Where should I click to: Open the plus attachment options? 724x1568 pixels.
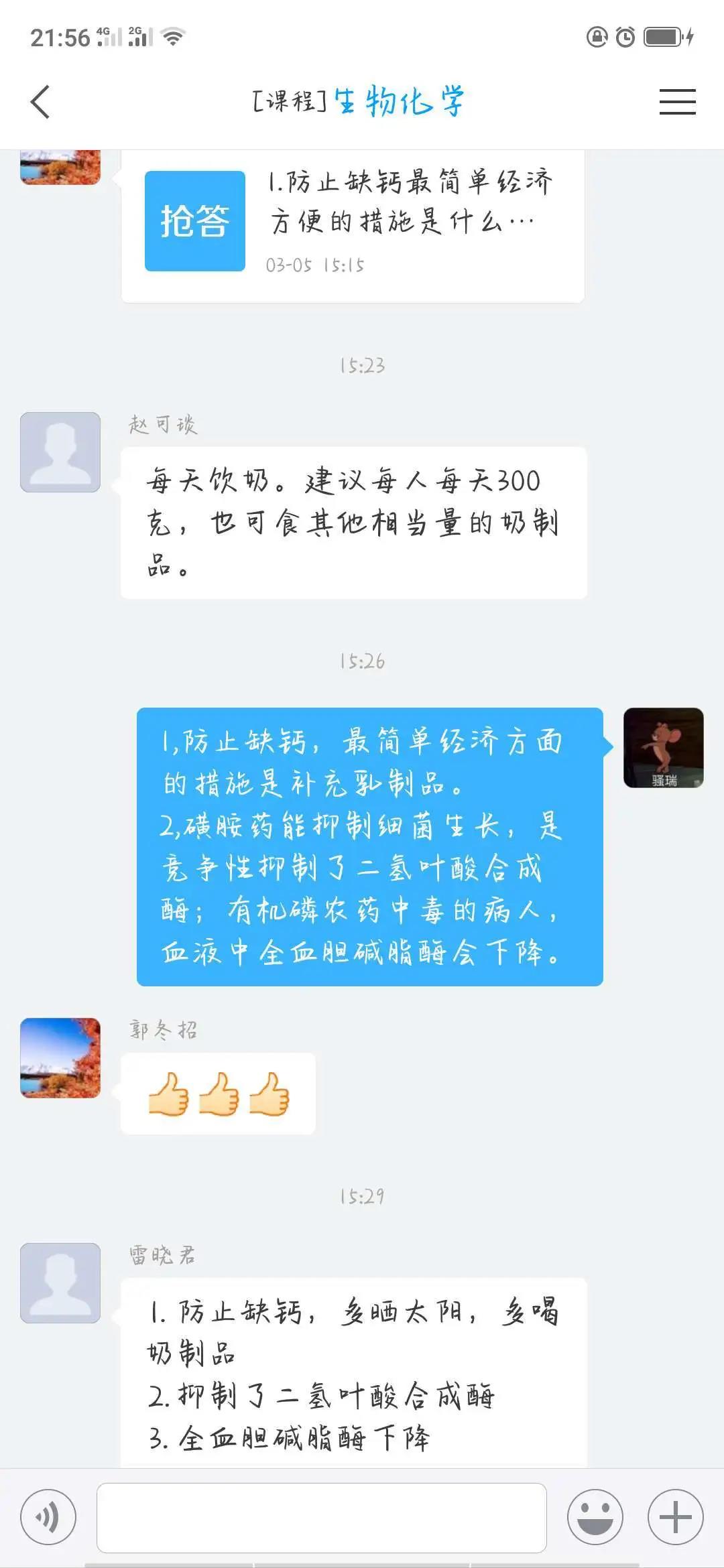pos(675,1517)
